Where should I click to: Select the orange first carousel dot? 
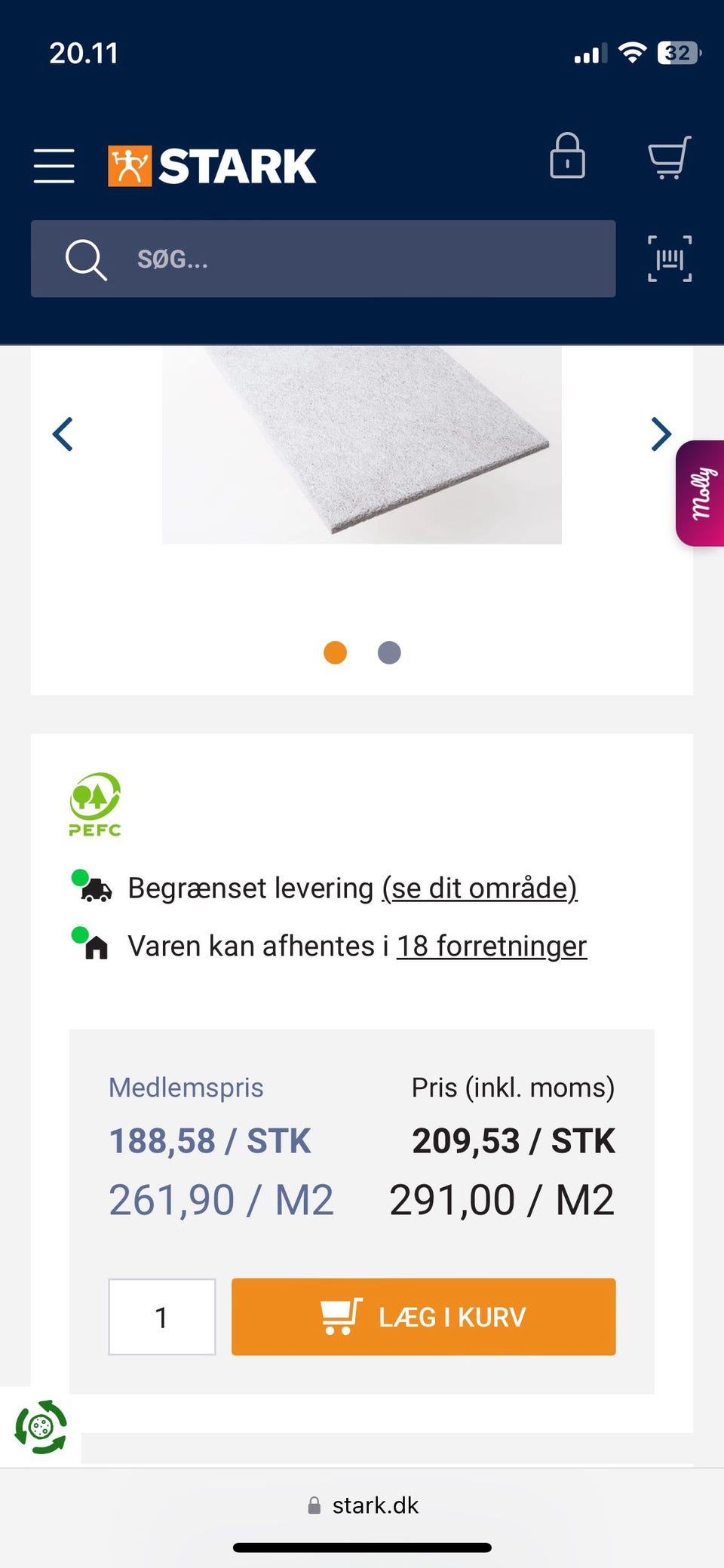(334, 652)
